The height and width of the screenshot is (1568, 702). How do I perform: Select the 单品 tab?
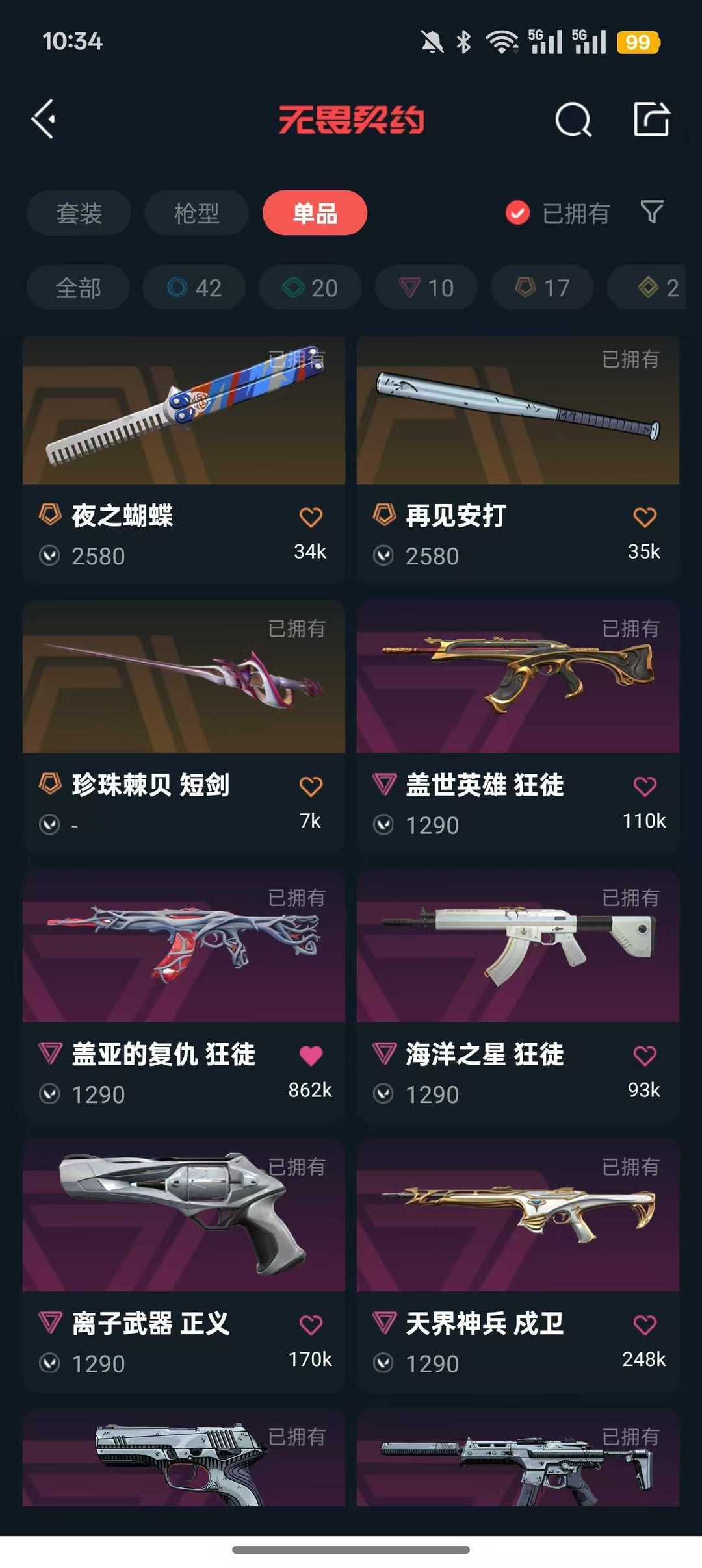pos(315,213)
